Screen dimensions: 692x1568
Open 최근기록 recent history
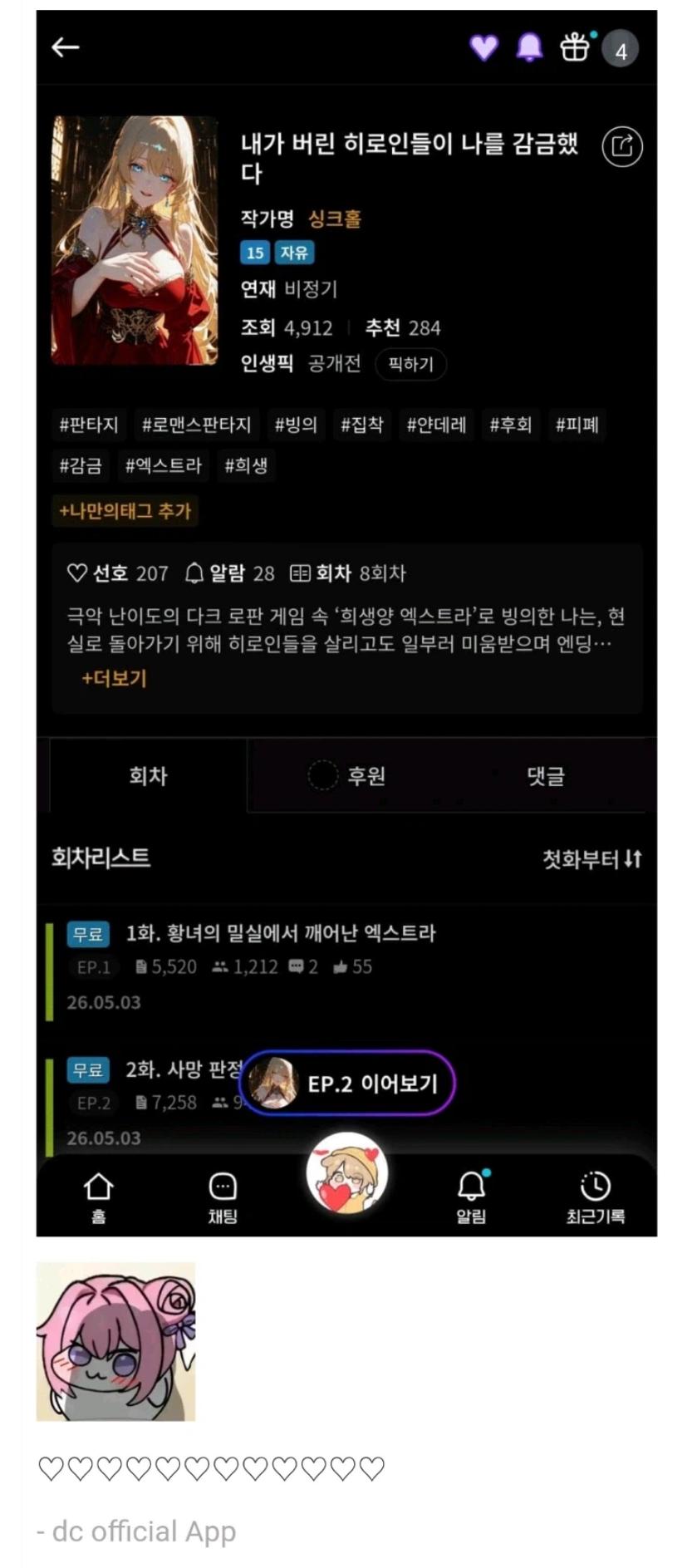tap(595, 1197)
